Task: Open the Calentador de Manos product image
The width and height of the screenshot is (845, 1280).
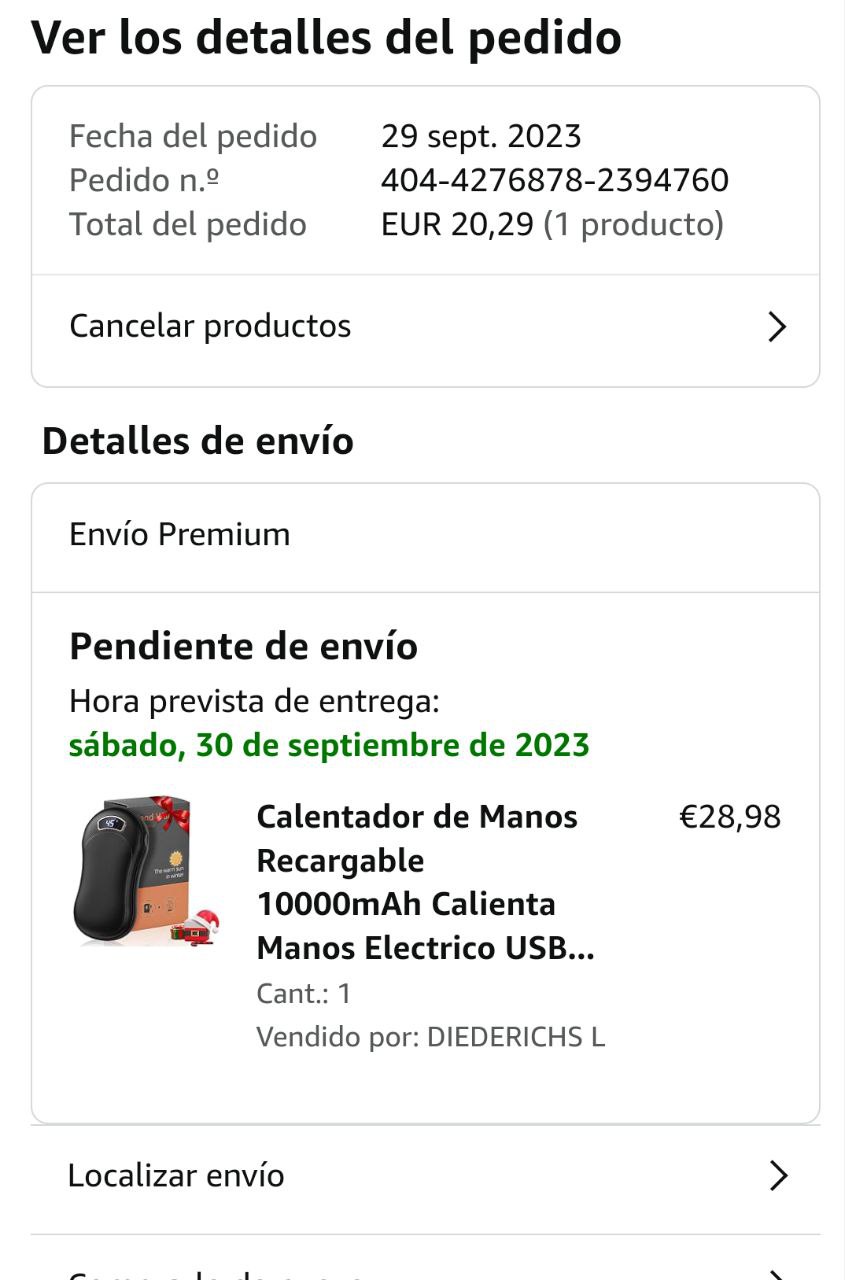Action: [146, 872]
